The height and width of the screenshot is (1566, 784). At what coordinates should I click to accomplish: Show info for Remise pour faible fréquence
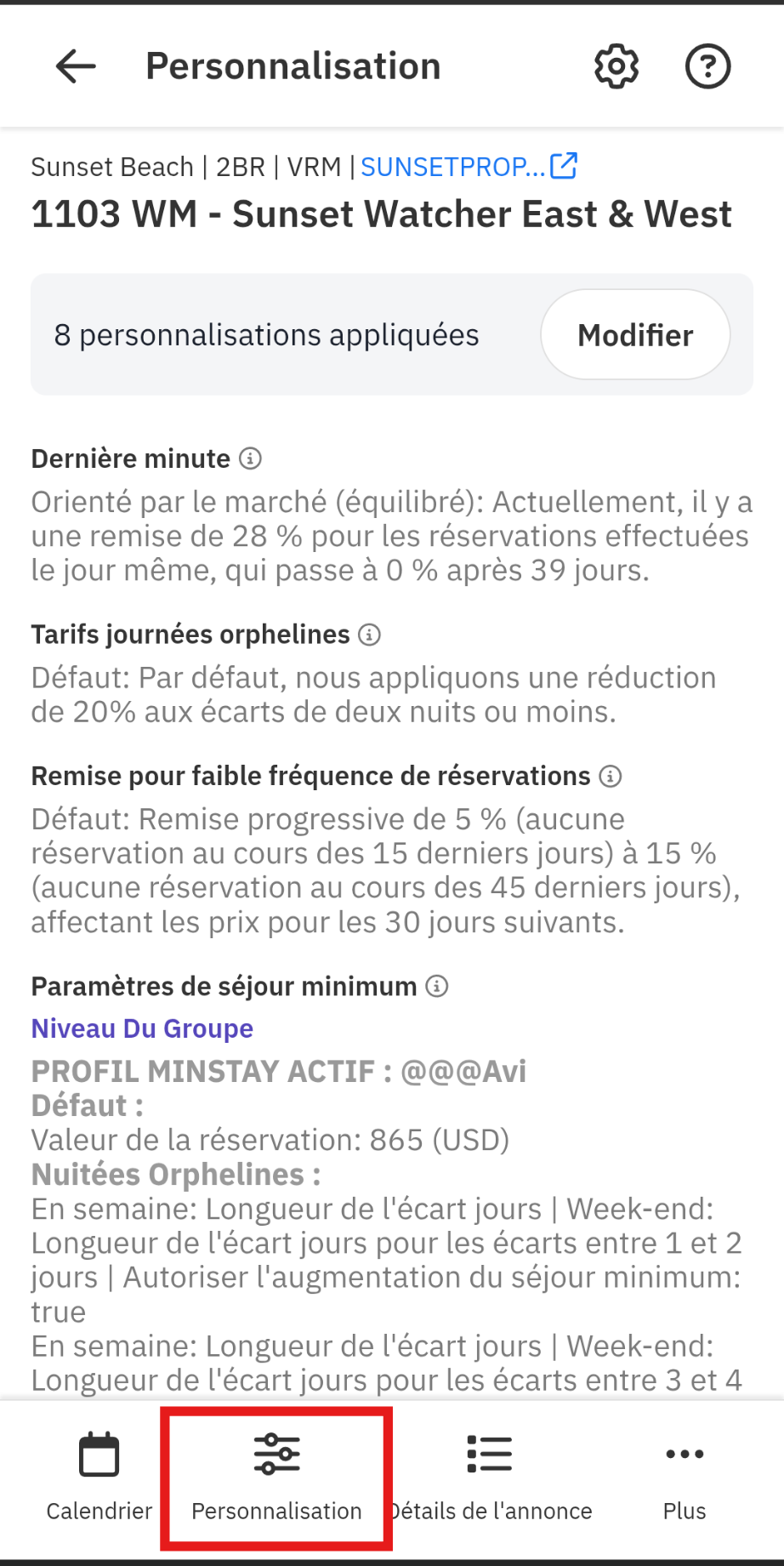click(x=611, y=776)
